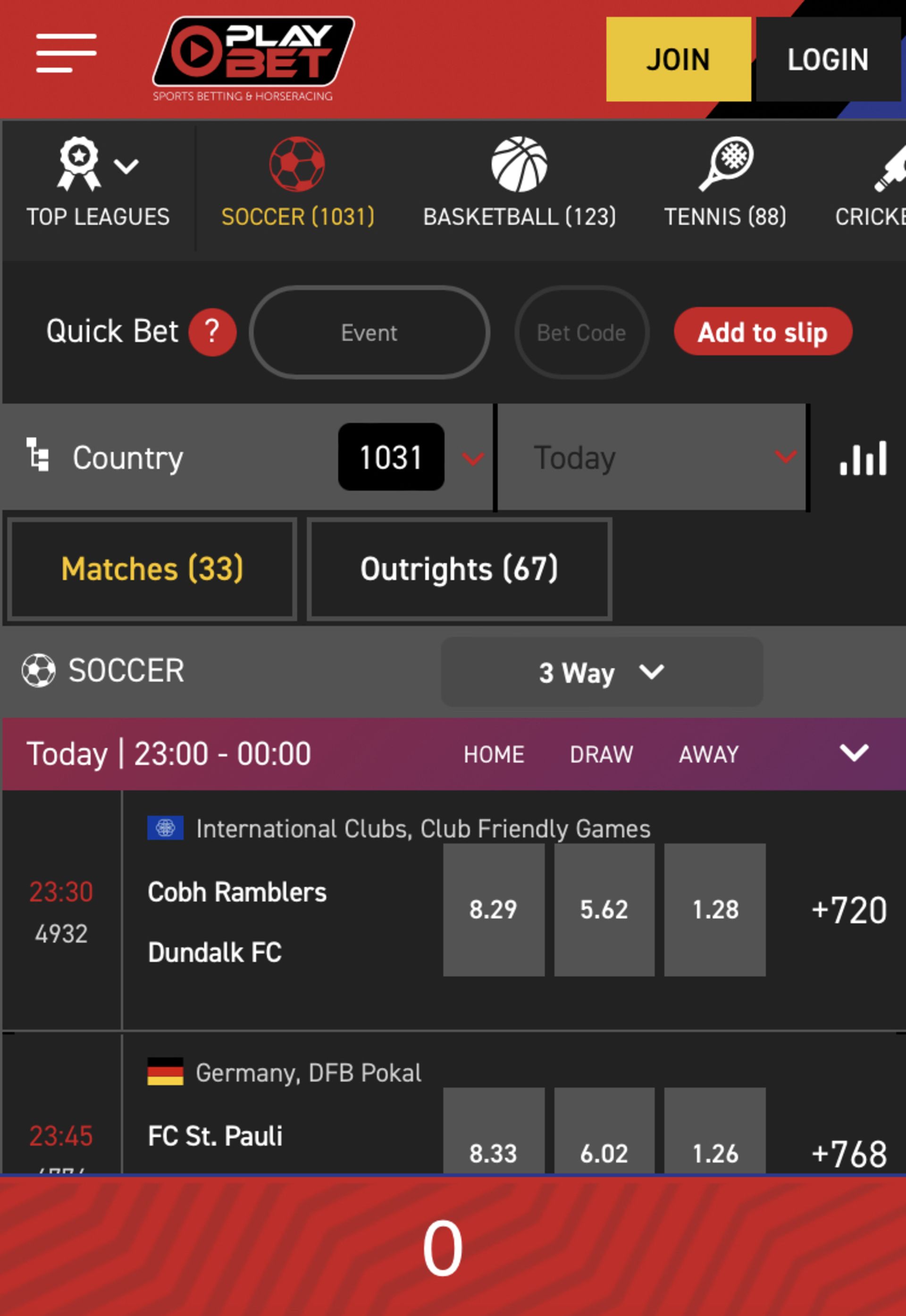
Task: Open the LOGIN page
Action: 827,59
